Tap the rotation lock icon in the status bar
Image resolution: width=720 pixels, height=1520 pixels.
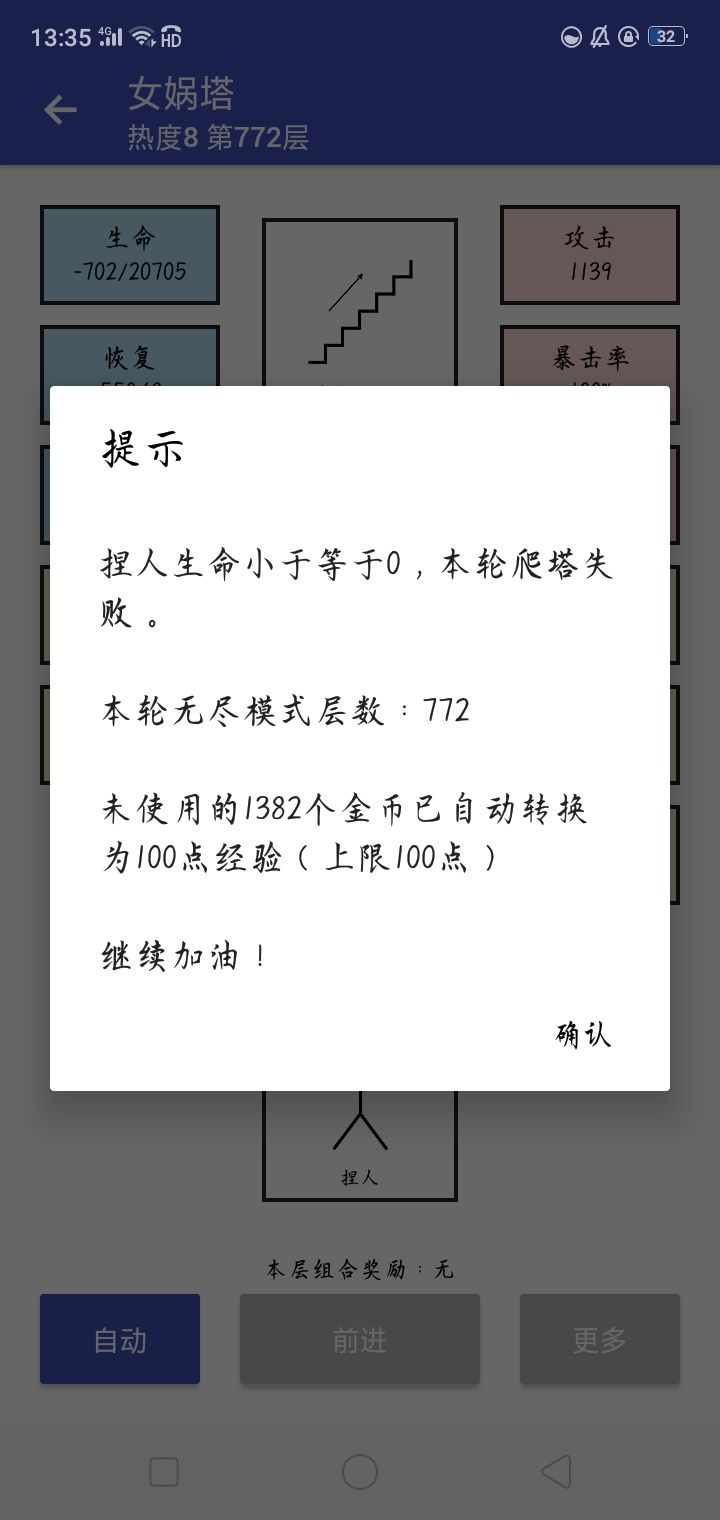[x=628, y=36]
